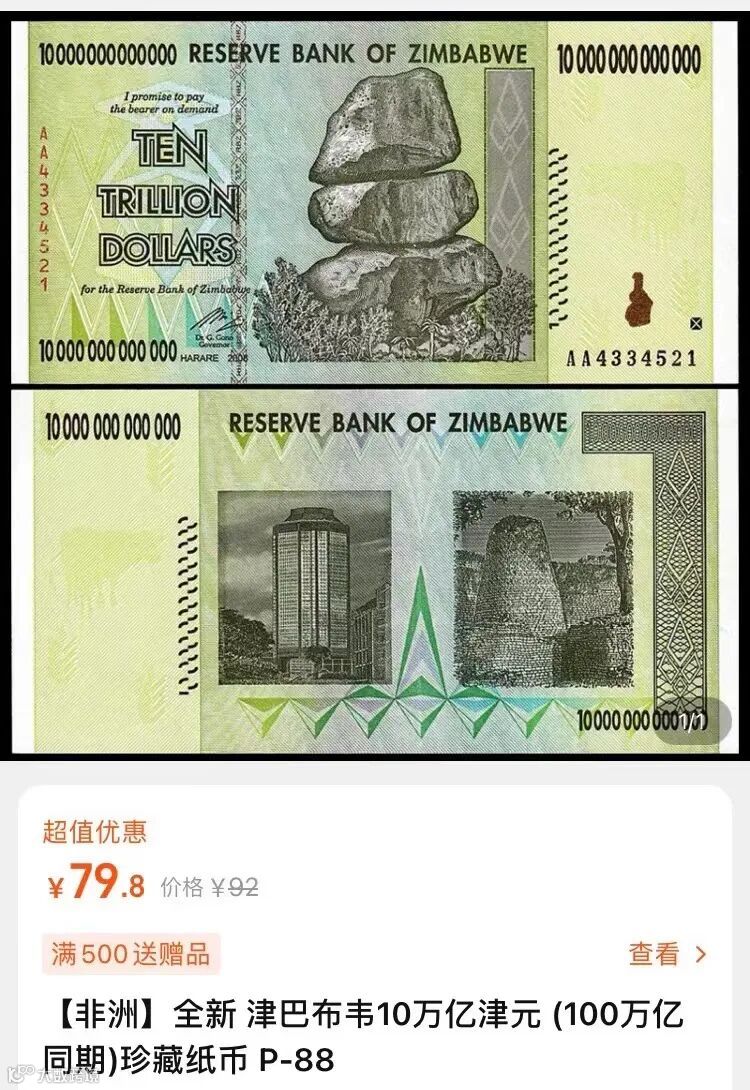Tap 查看 to view promotion details
Screen dimensions: 750x1090
point(667,954)
